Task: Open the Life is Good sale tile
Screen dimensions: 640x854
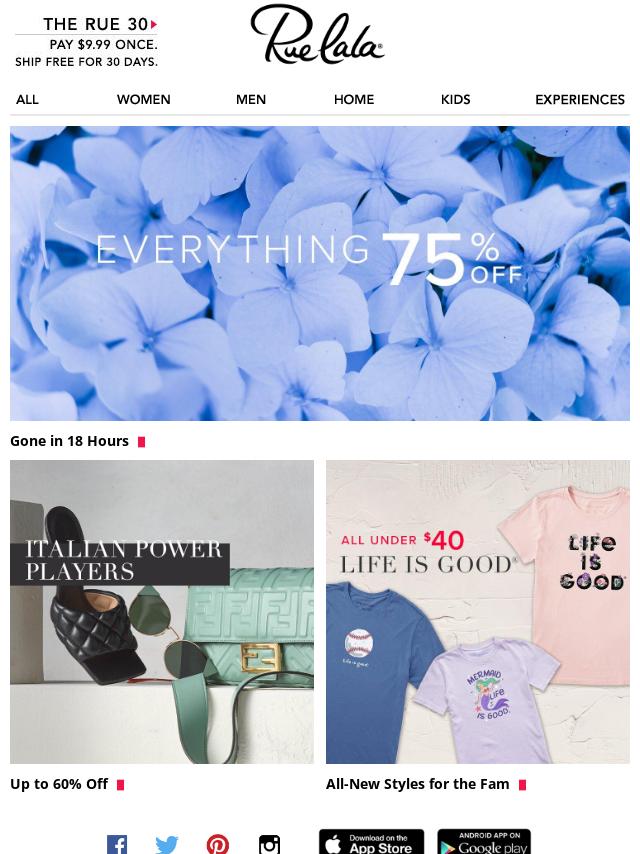Action: [478, 611]
